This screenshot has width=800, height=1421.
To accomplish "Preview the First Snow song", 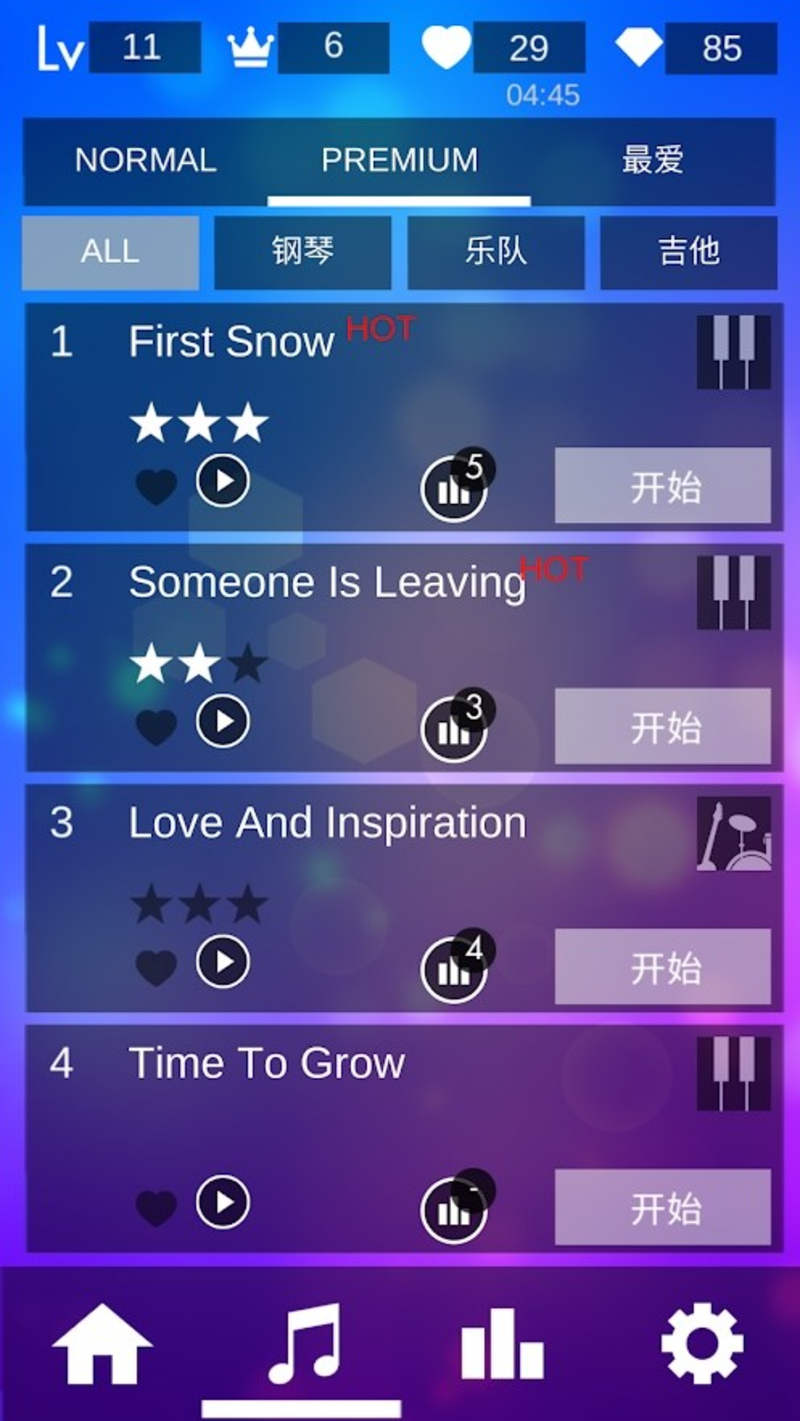I will point(222,481).
